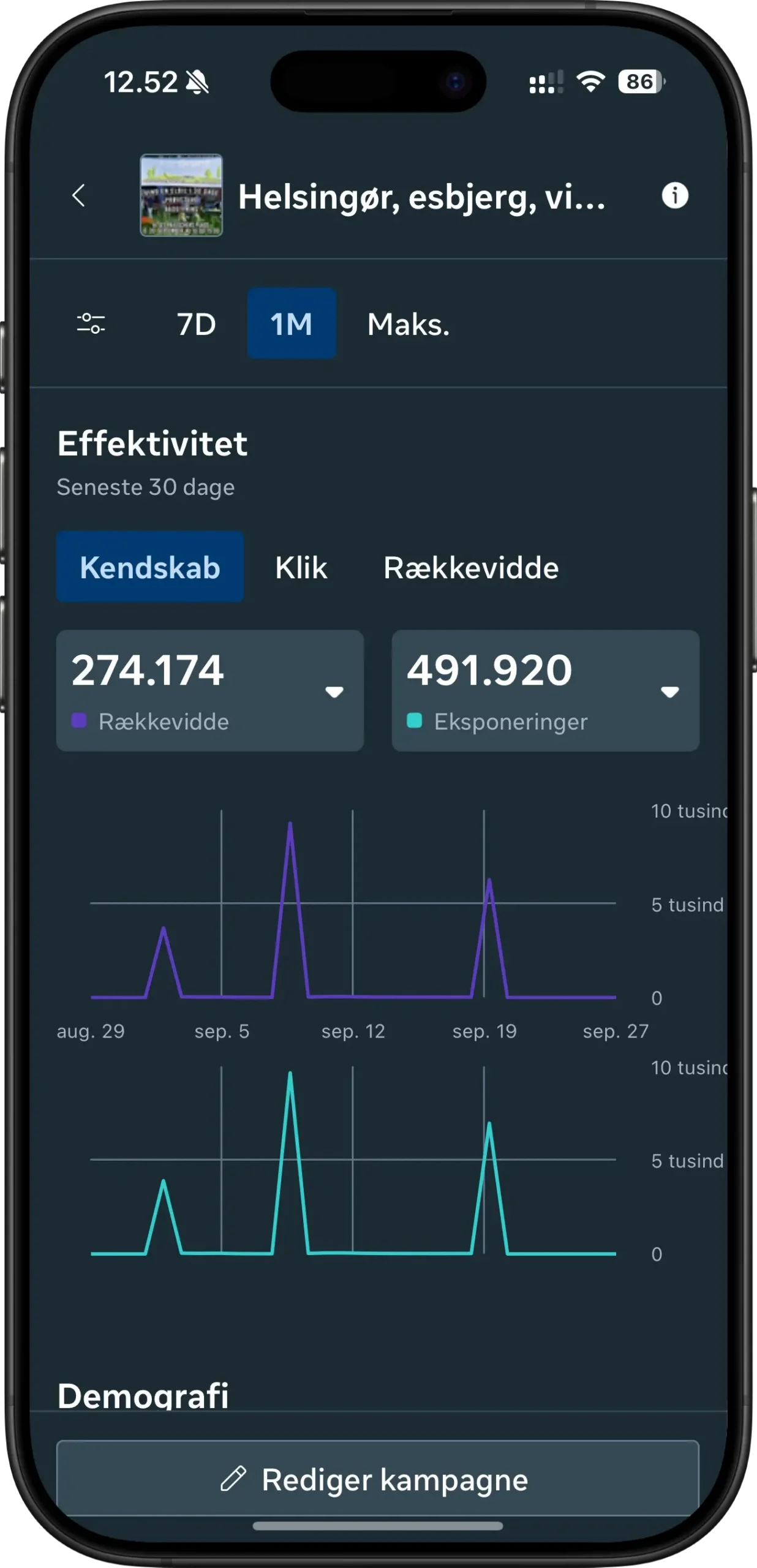
Task: Expand the 274.174 Rækkevidde metric dropdown
Action: (334, 692)
